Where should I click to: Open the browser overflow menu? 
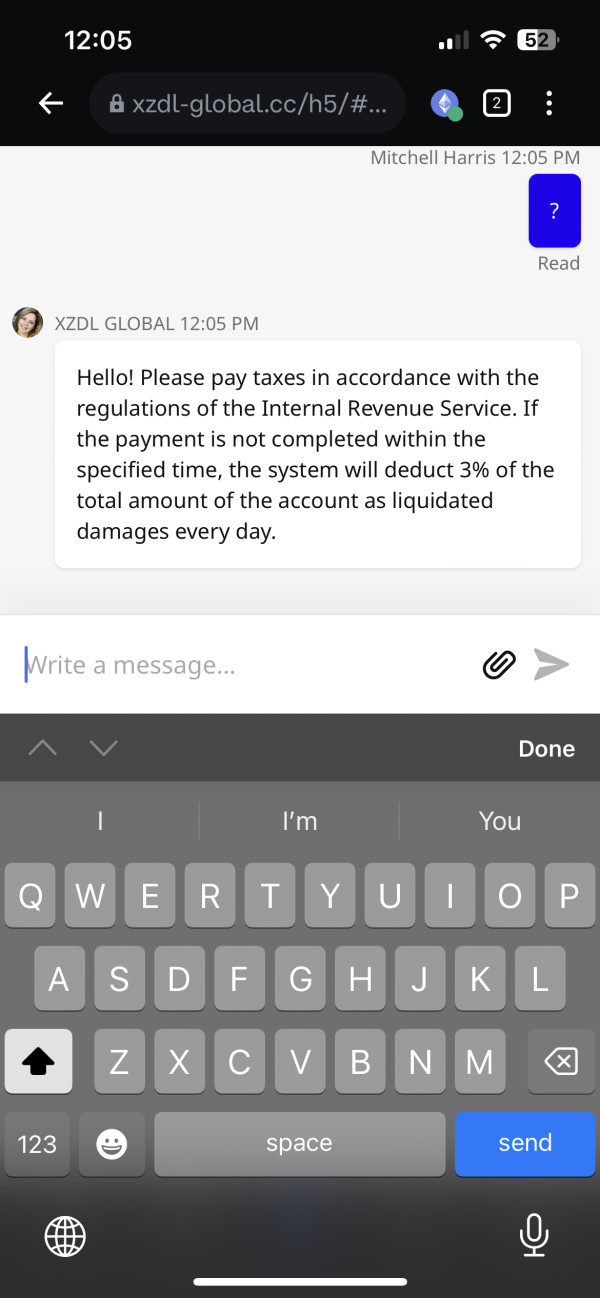[x=549, y=103]
